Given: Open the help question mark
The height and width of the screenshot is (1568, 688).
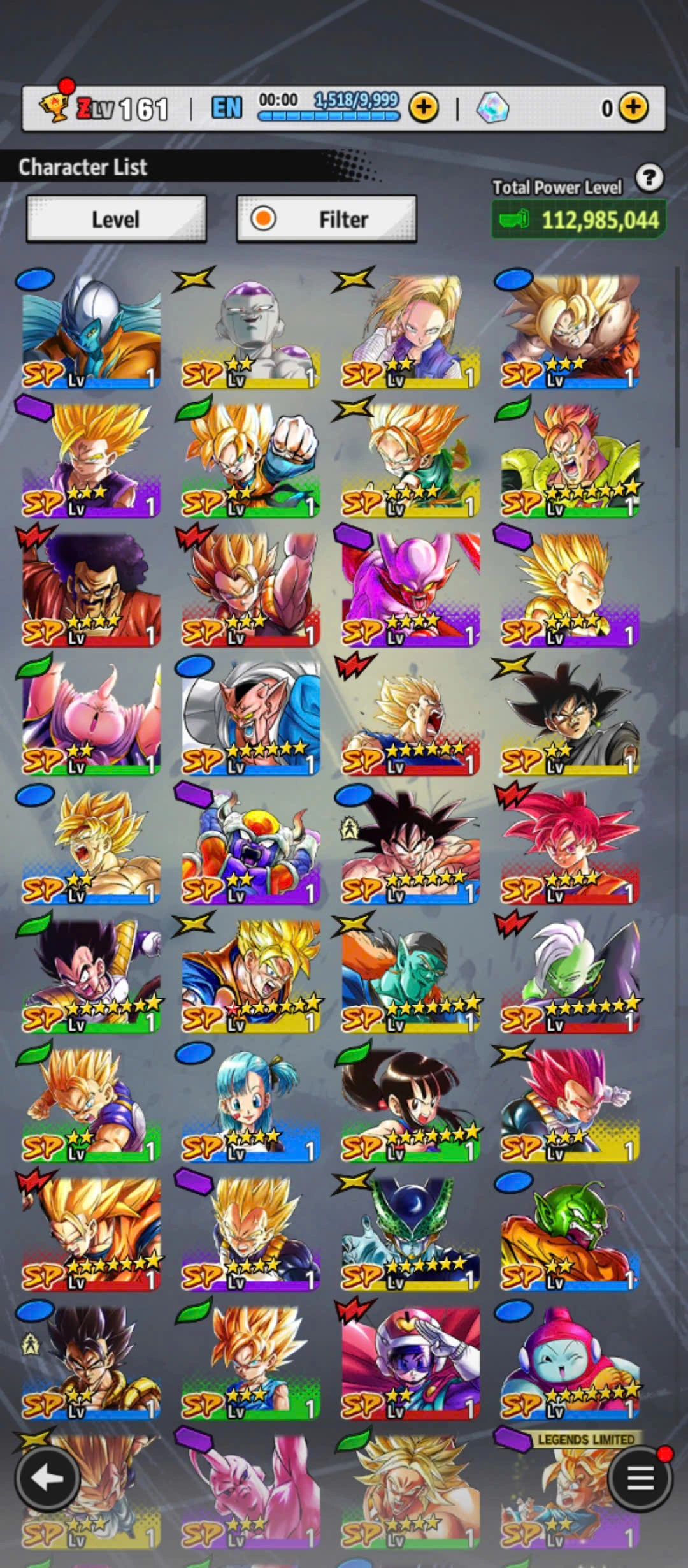Looking at the screenshot, I should tap(649, 178).
